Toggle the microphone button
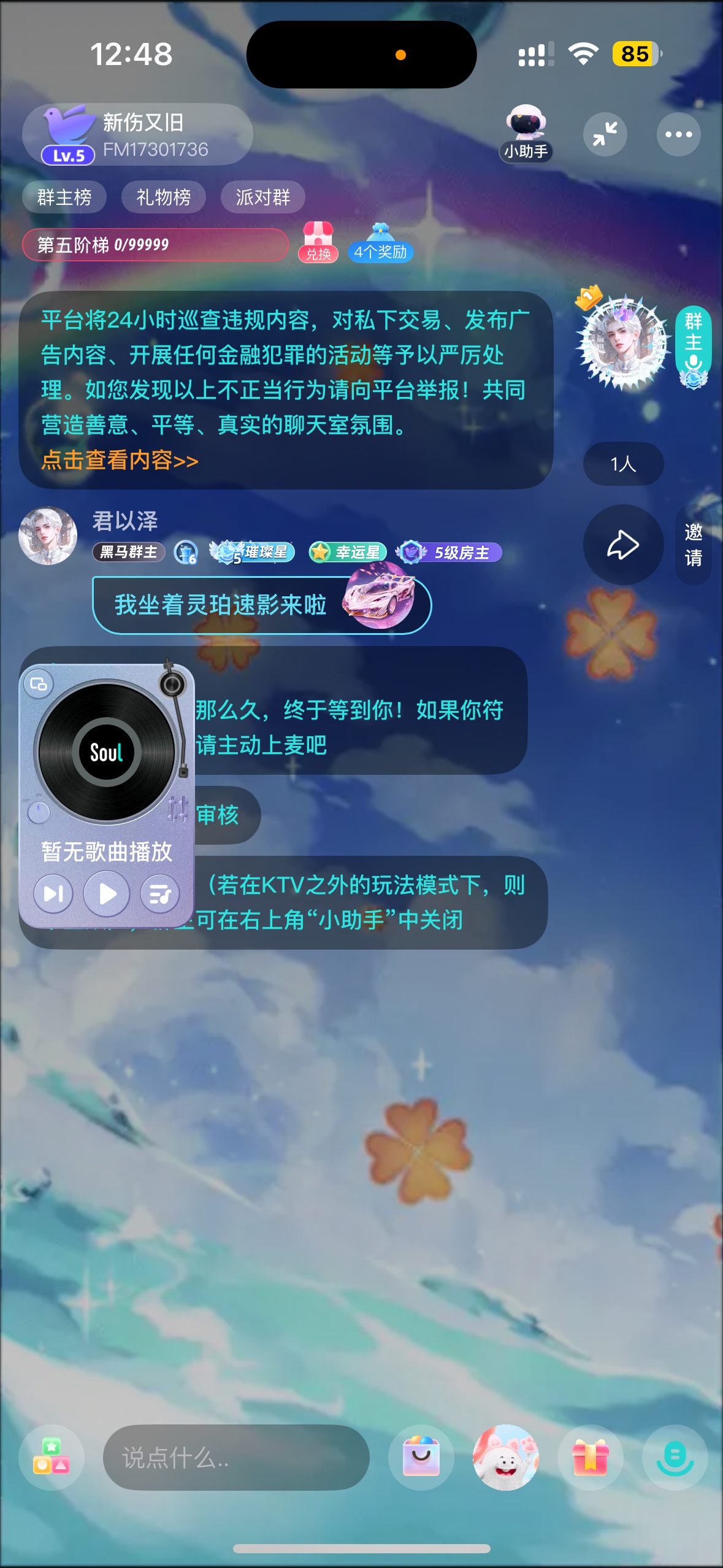The image size is (723, 1568). [675, 1458]
